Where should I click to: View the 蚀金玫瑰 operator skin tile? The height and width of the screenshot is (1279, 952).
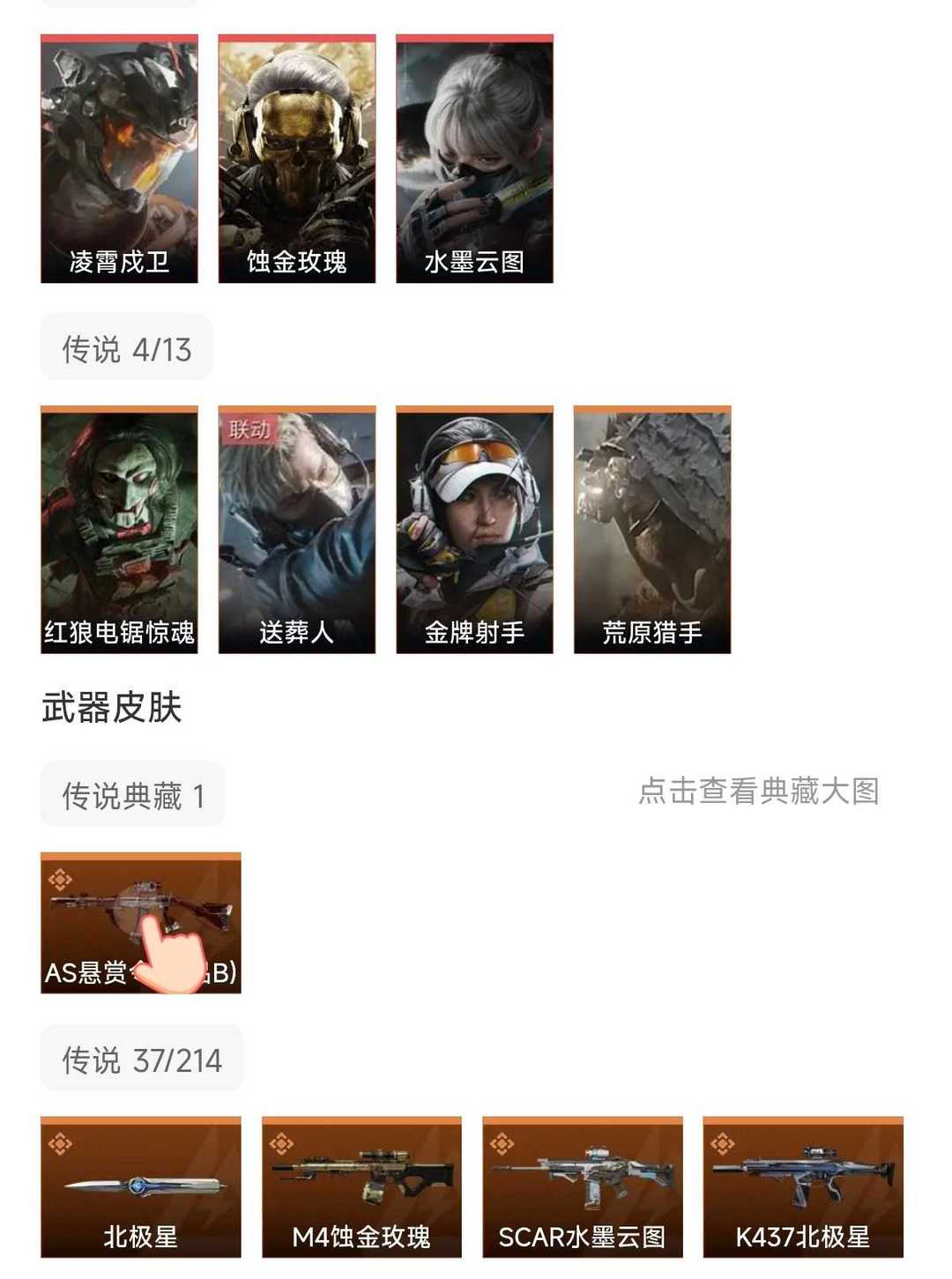[297, 159]
